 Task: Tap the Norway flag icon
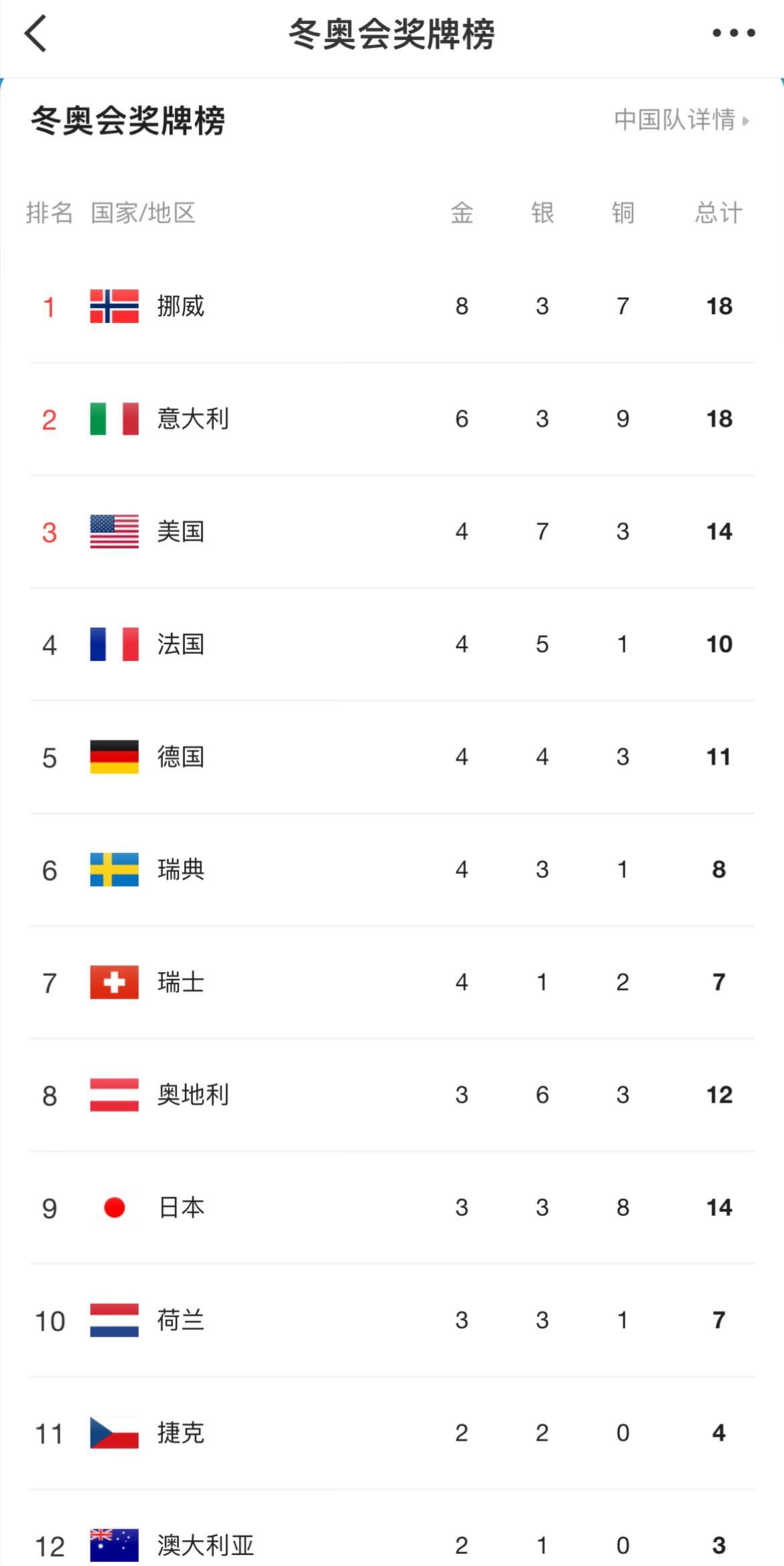click(x=114, y=307)
